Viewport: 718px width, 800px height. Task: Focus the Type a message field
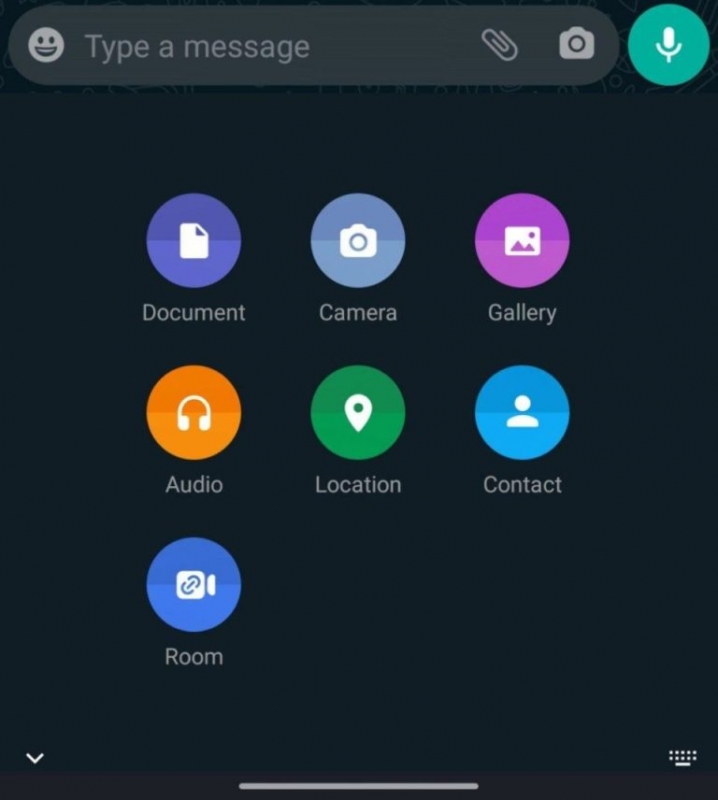[260, 47]
